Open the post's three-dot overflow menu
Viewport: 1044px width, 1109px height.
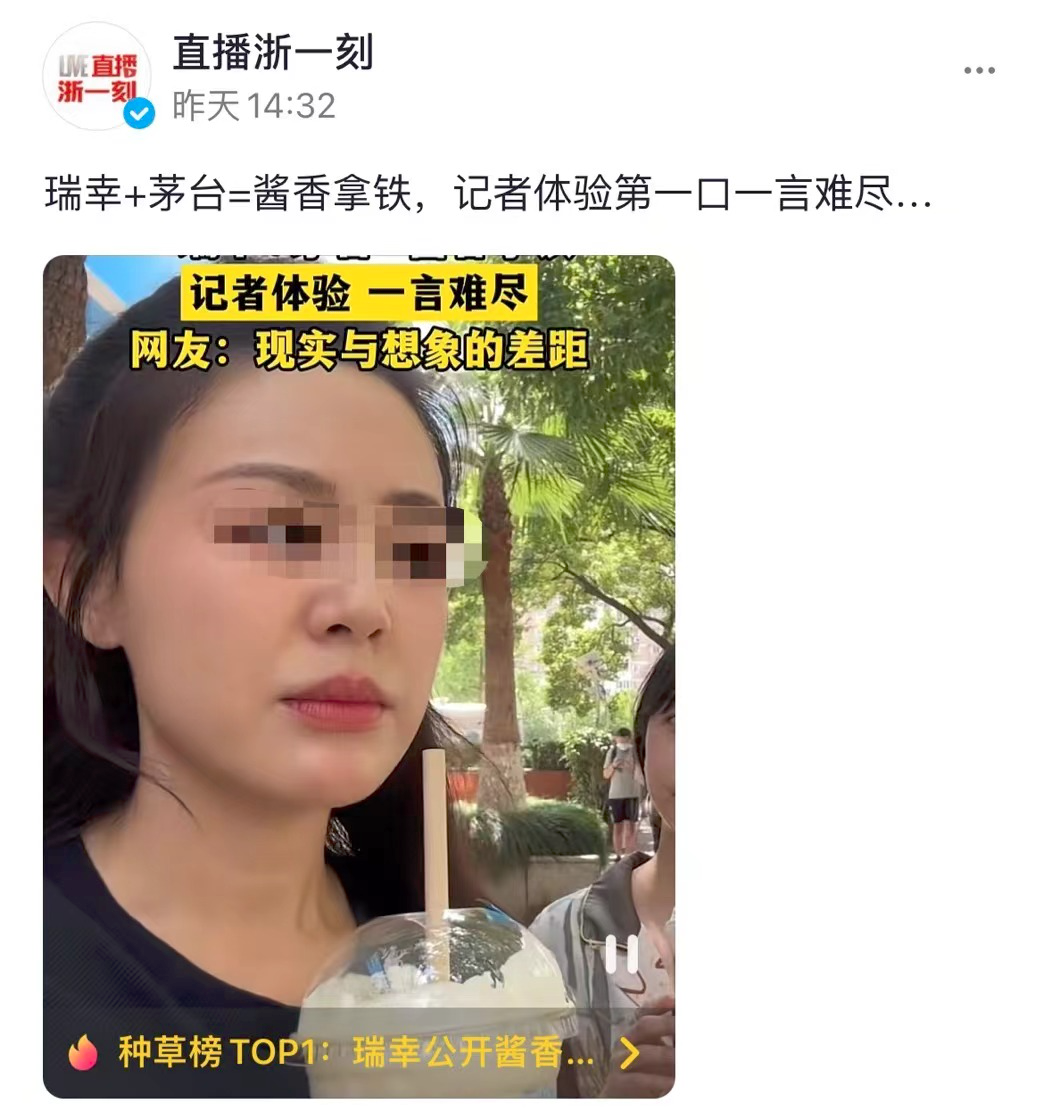point(979,70)
